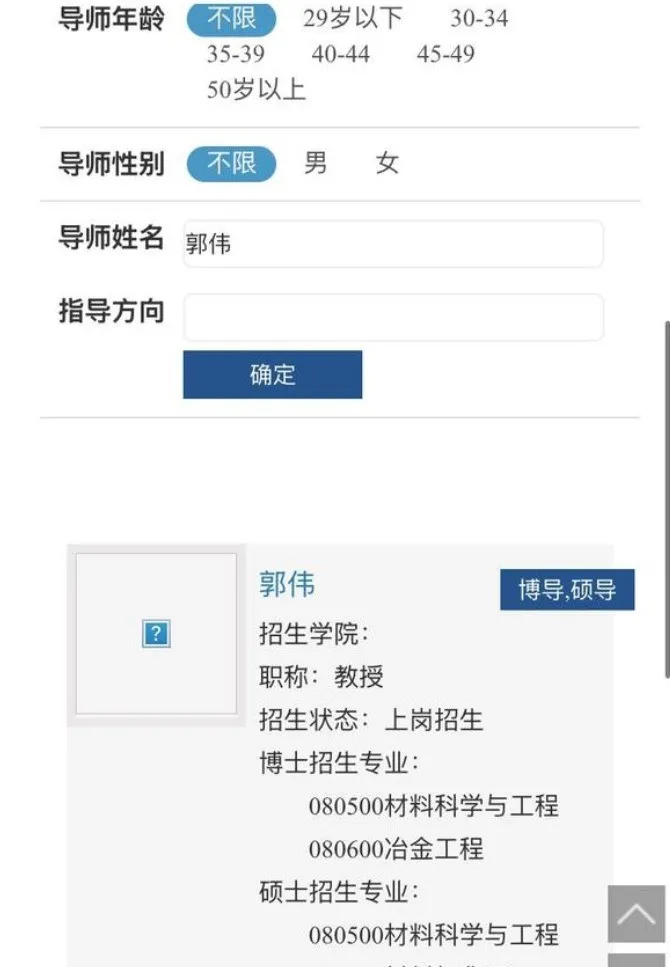Tap the back-to-top arrow button
The image size is (670, 967).
pyautogui.click(x=636, y=913)
